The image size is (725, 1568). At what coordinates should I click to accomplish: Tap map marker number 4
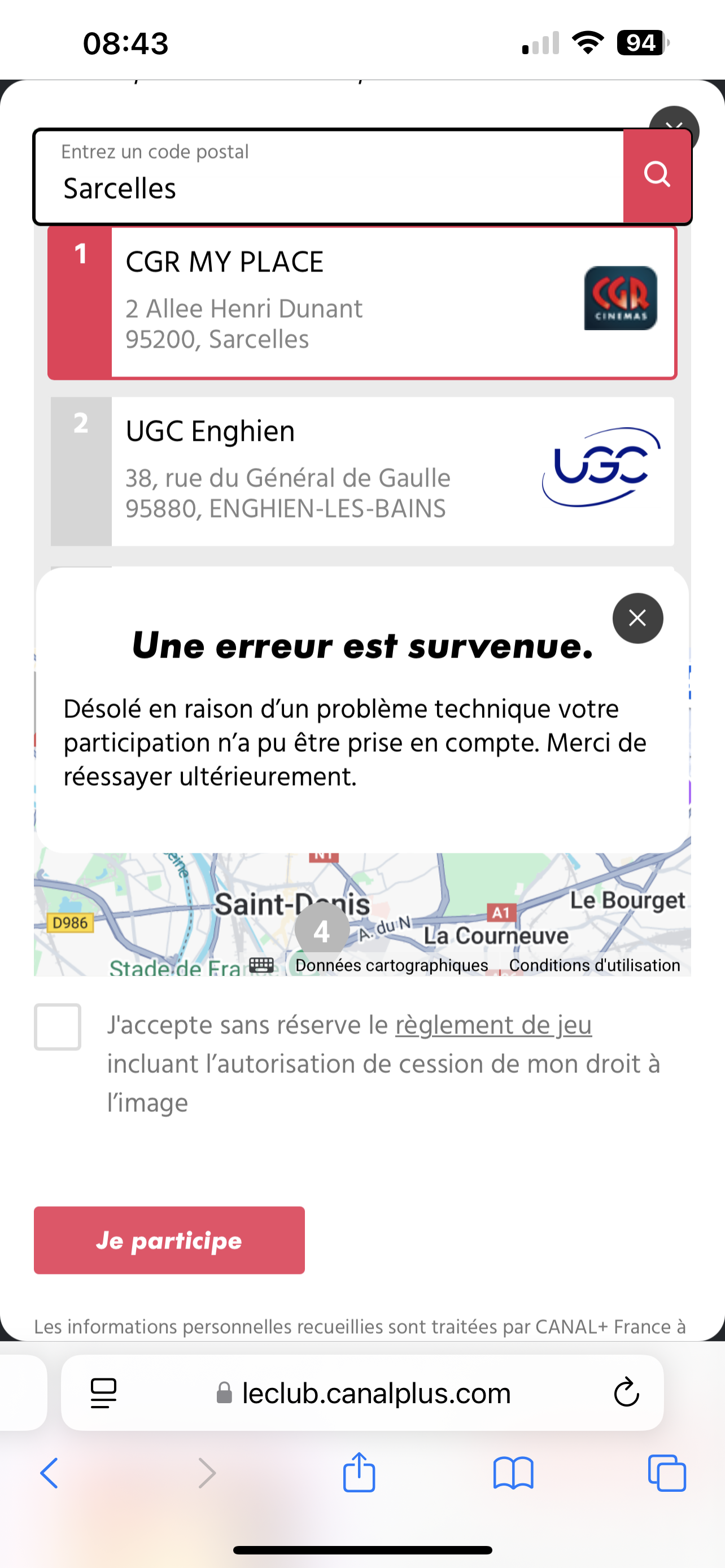coord(321,931)
